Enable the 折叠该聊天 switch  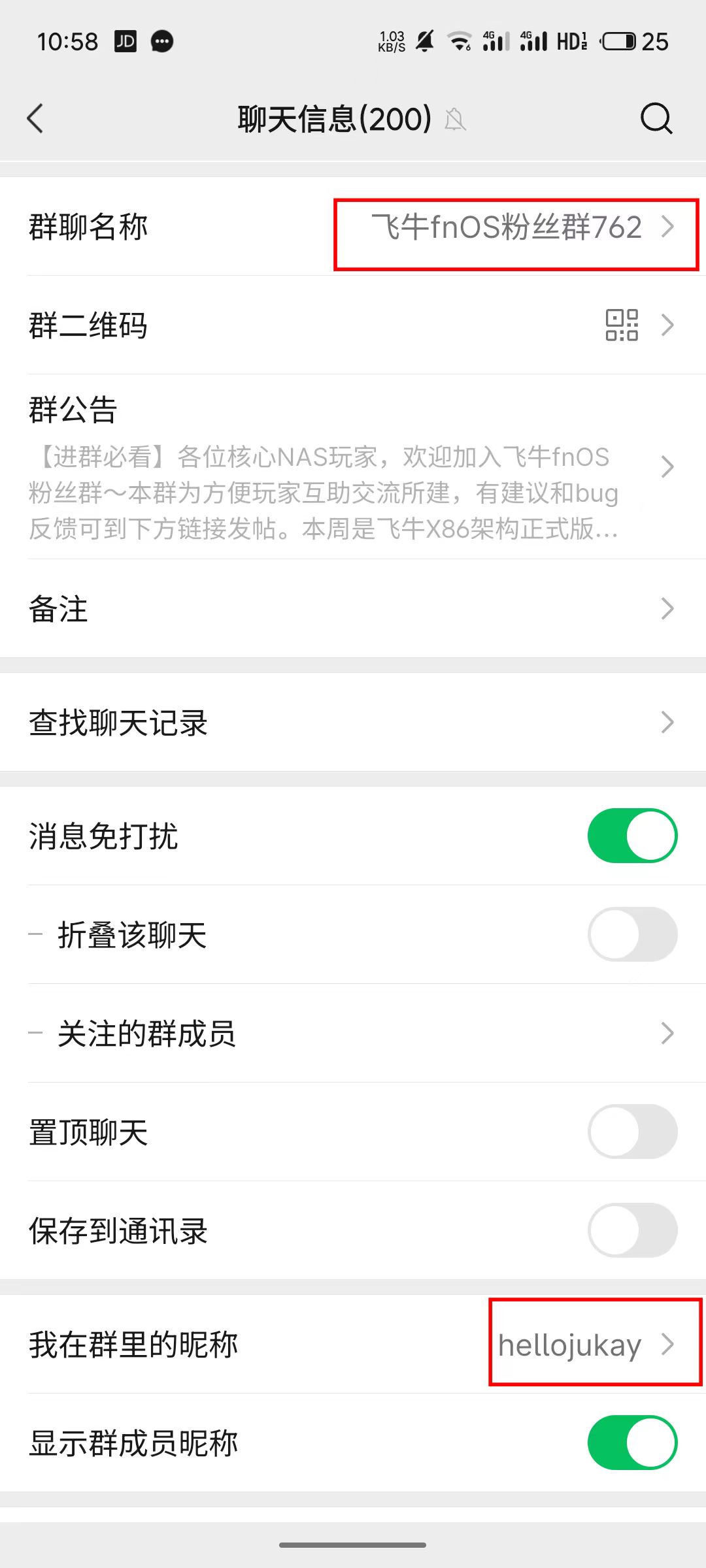click(x=632, y=934)
